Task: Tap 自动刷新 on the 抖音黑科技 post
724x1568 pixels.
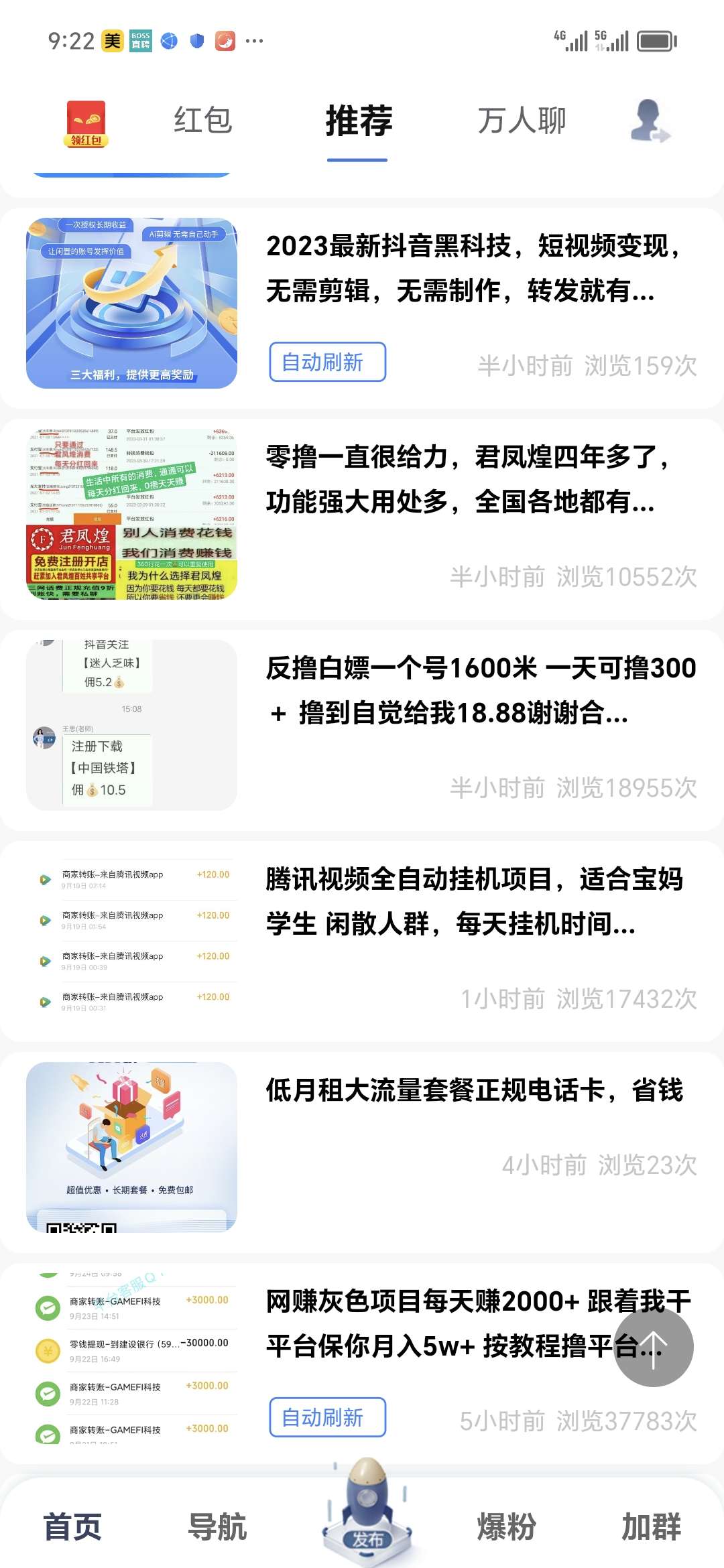Action: (x=327, y=362)
